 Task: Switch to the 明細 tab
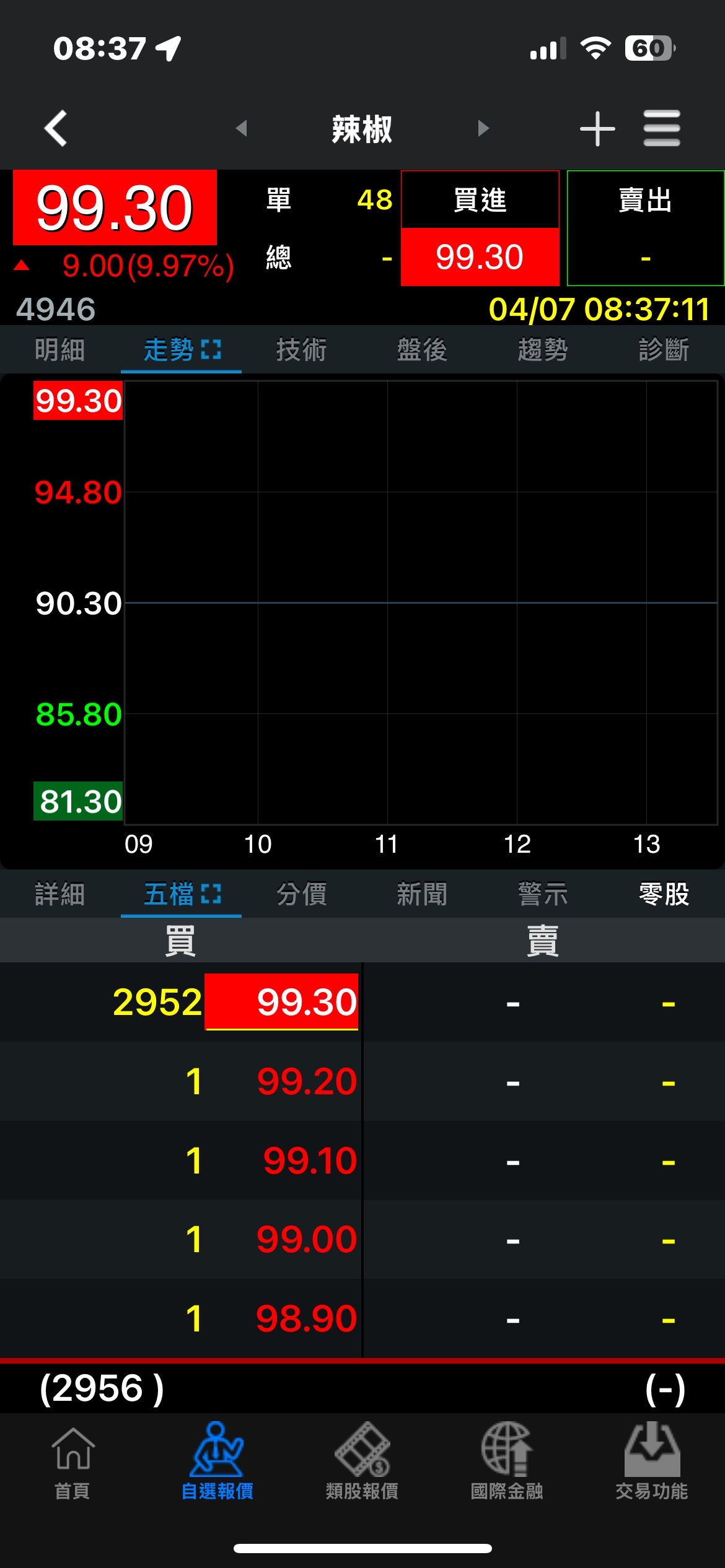point(60,350)
